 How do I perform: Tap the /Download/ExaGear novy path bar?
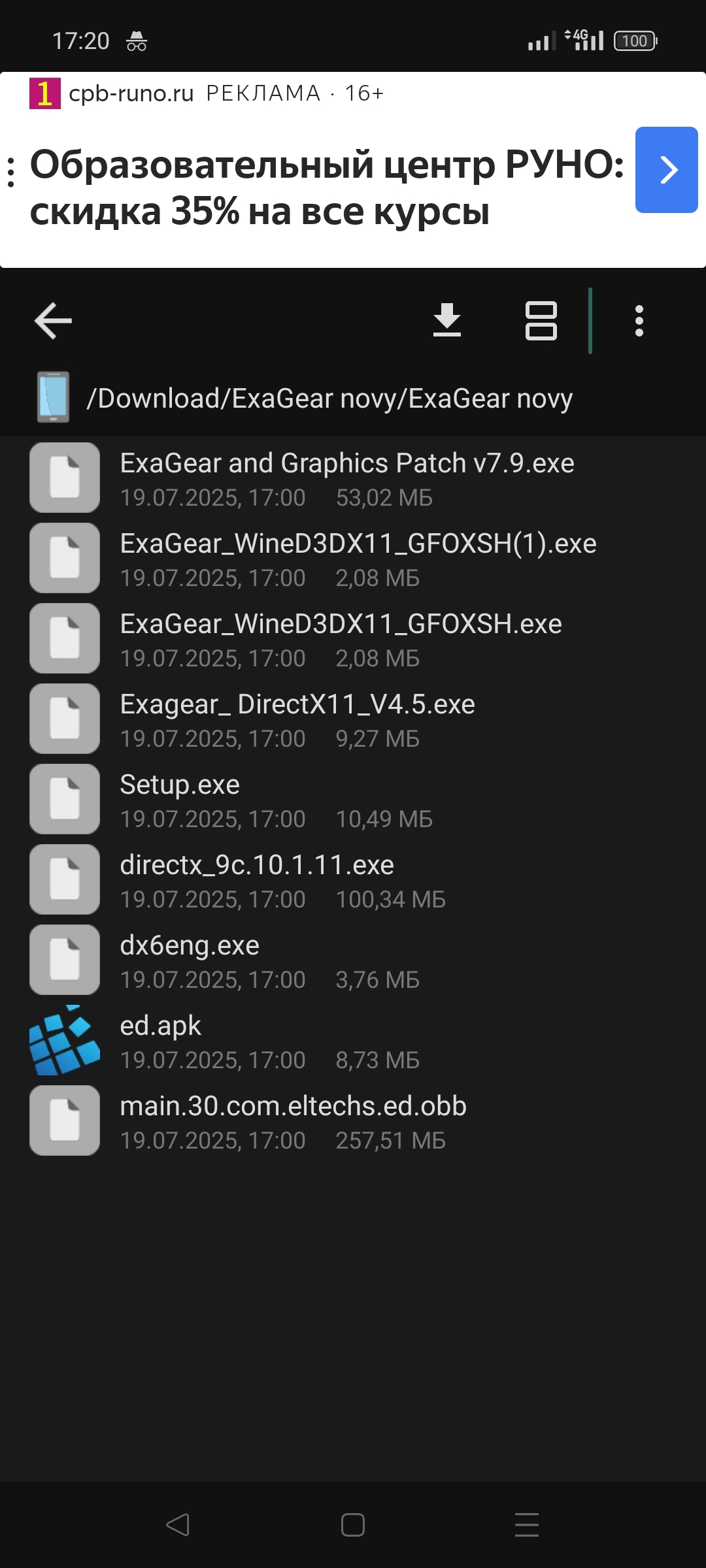tap(353, 398)
